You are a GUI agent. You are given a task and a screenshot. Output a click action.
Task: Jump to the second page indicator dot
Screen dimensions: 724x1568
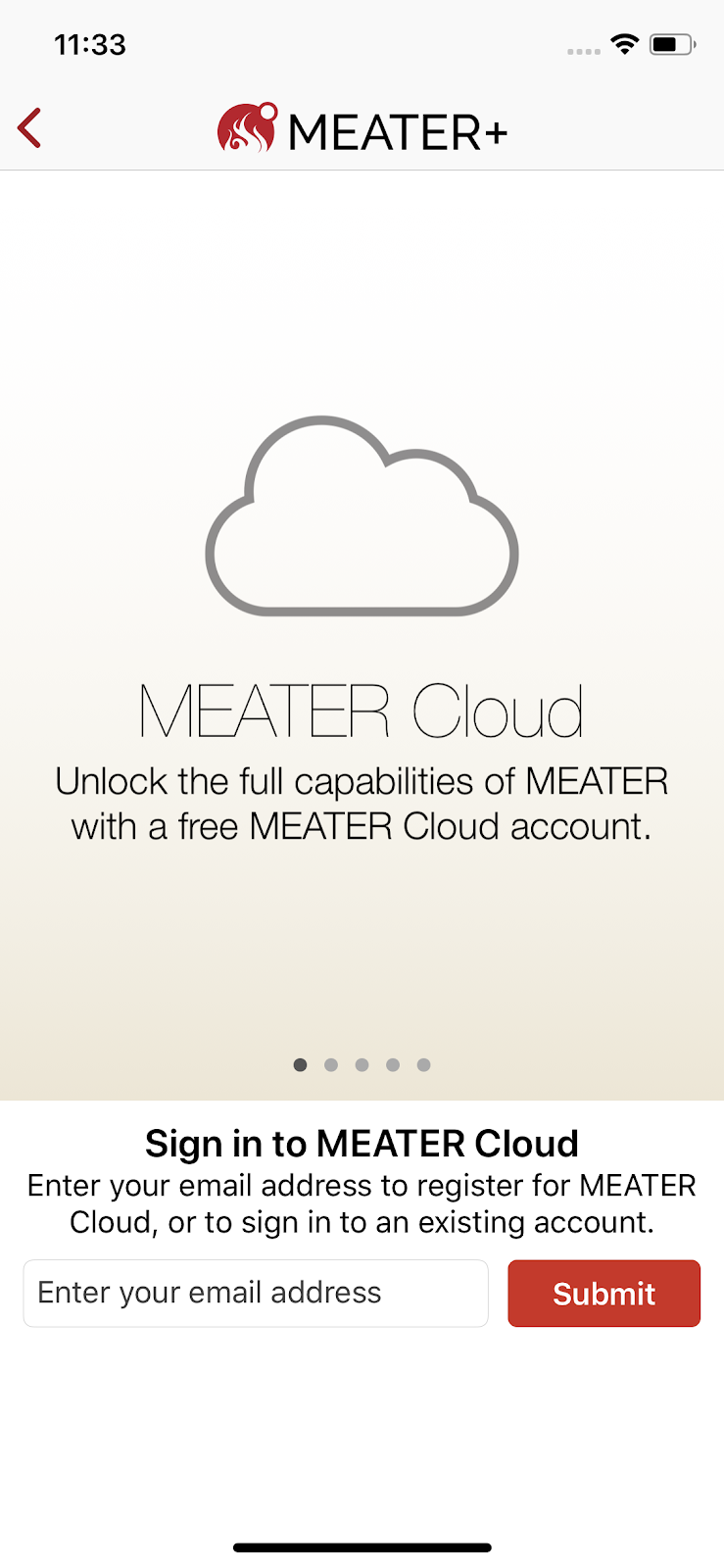[x=331, y=1065]
